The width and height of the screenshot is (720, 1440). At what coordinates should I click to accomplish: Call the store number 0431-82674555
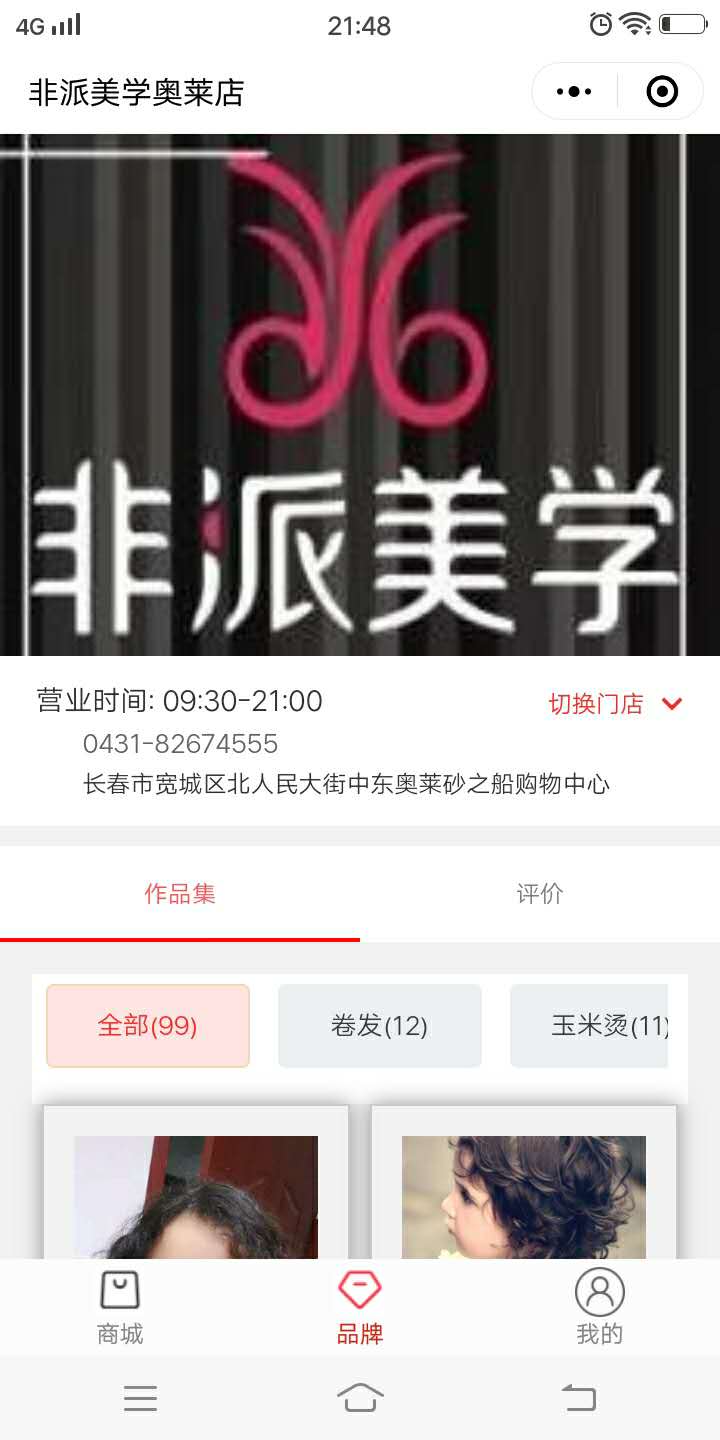[x=180, y=744]
